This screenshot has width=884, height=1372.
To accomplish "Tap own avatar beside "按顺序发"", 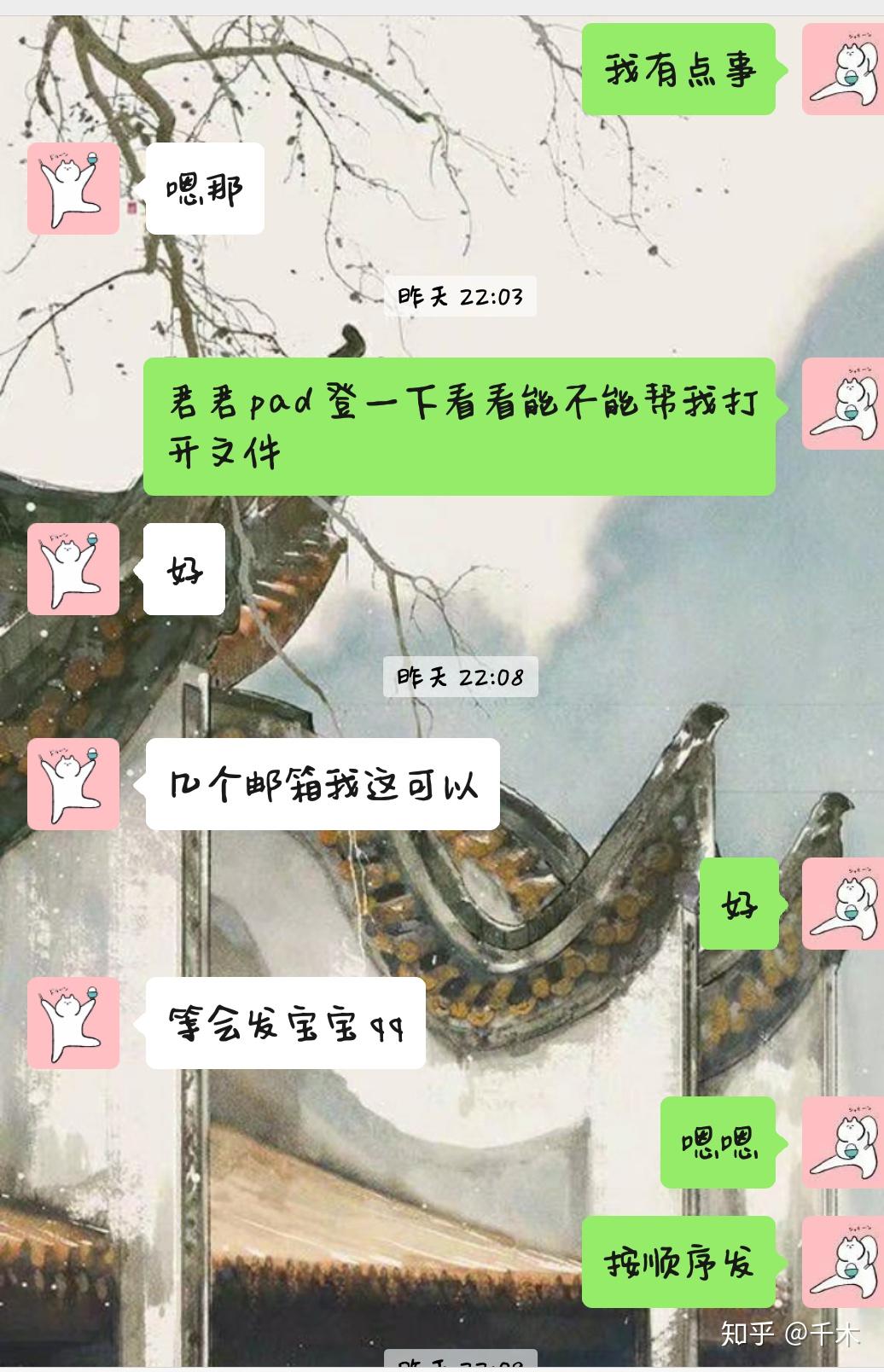I will coord(842,1262).
